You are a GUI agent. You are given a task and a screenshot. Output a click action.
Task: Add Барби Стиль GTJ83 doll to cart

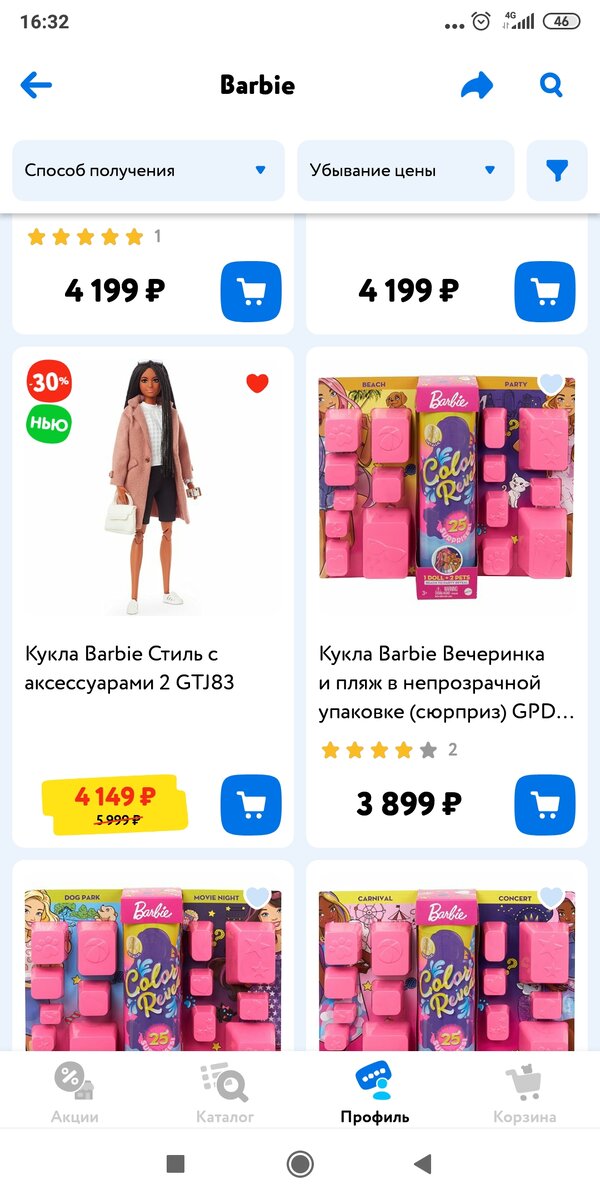(x=251, y=804)
